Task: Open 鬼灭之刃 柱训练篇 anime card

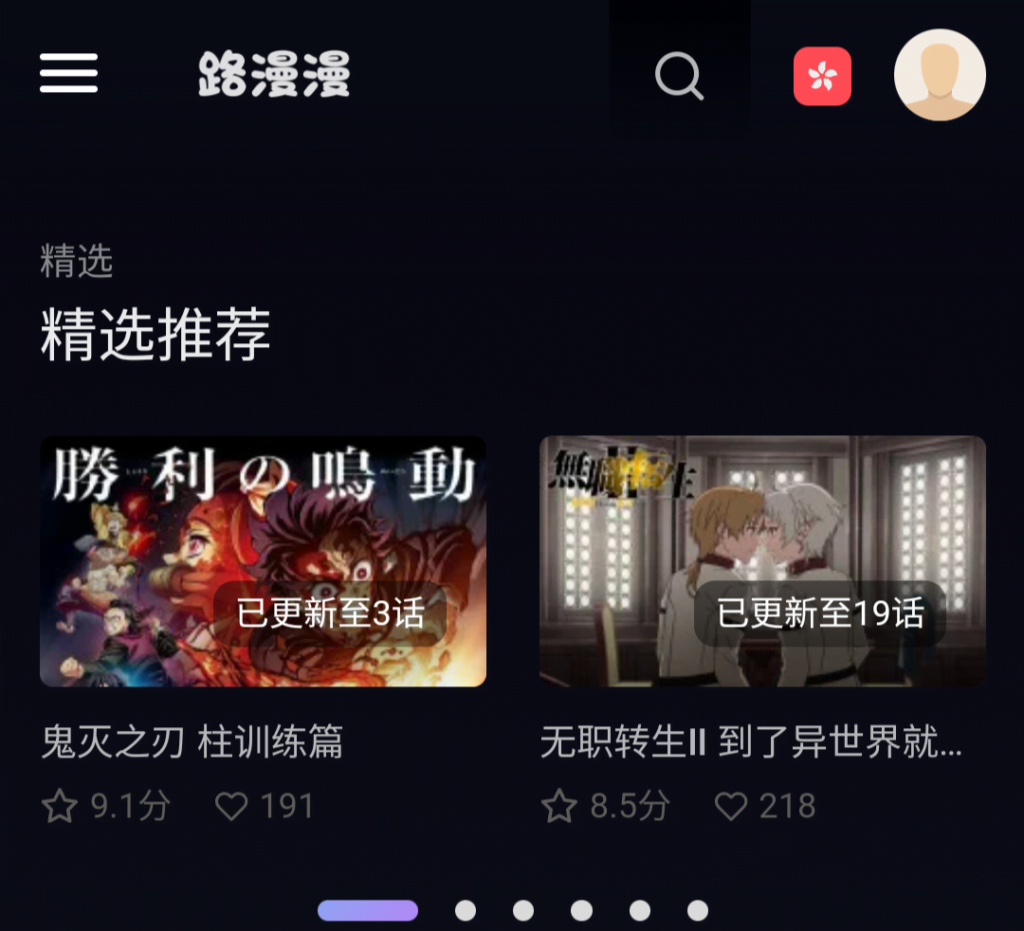Action: [x=263, y=561]
